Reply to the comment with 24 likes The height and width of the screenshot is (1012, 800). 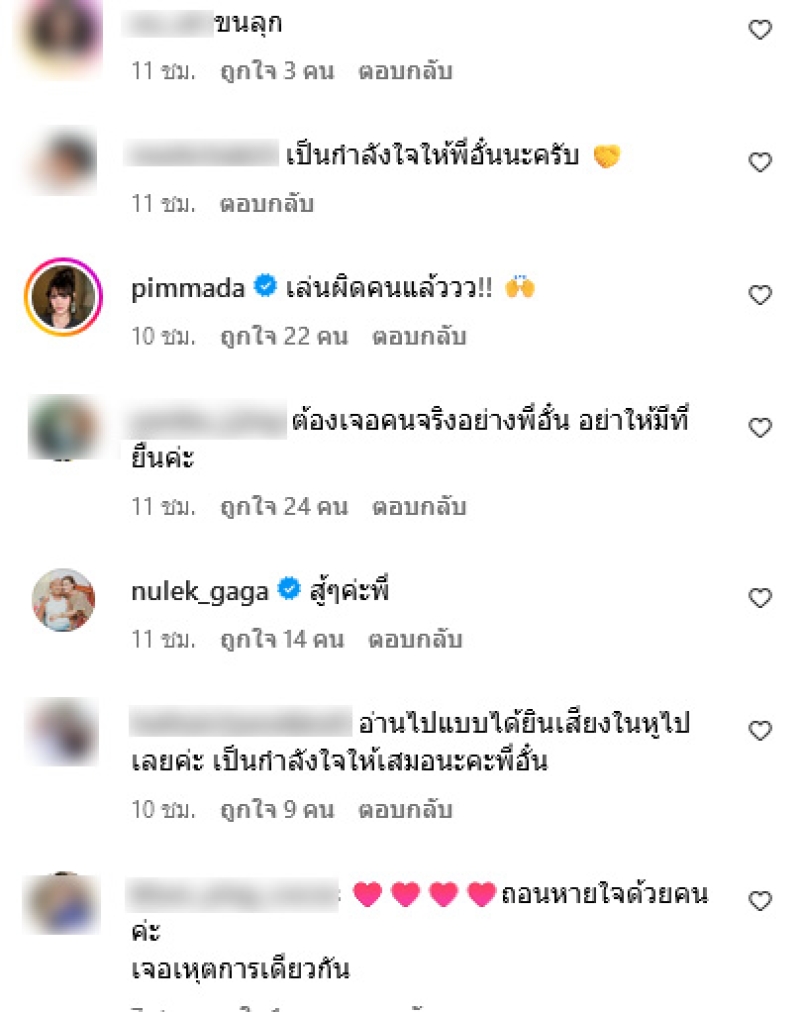(419, 507)
